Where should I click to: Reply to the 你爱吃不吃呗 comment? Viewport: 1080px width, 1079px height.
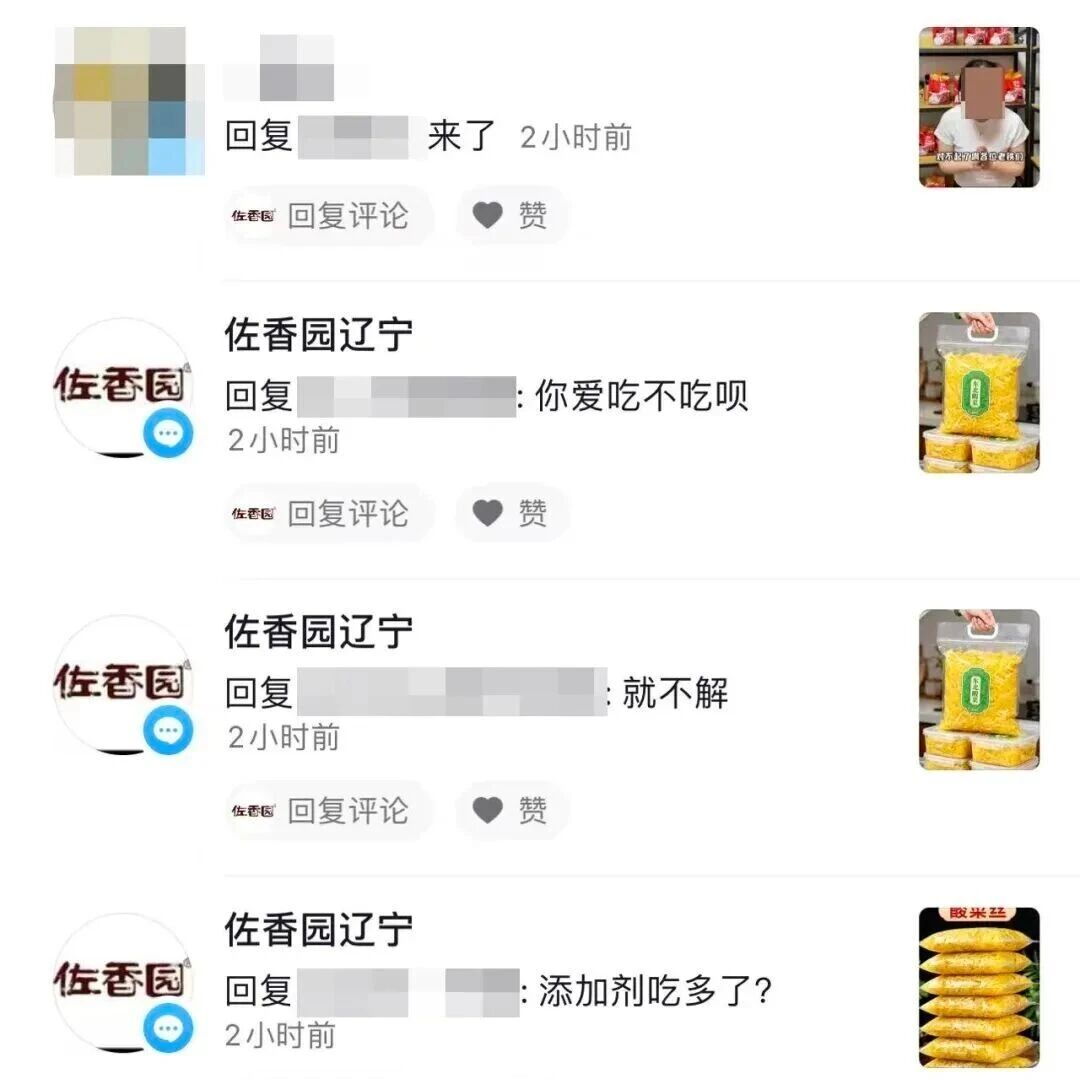[x=330, y=513]
